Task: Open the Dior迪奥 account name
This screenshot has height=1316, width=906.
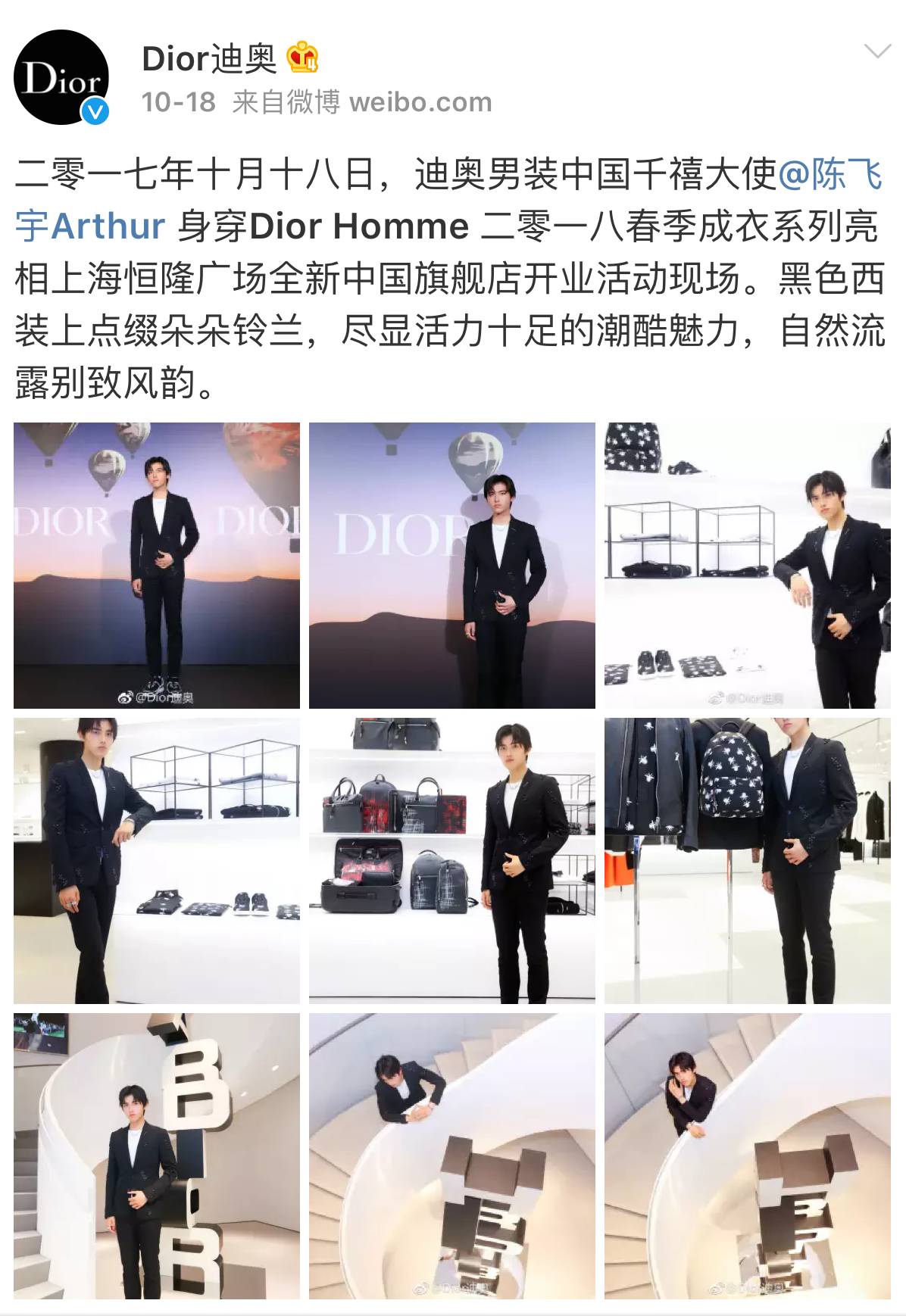Action: pos(210,59)
